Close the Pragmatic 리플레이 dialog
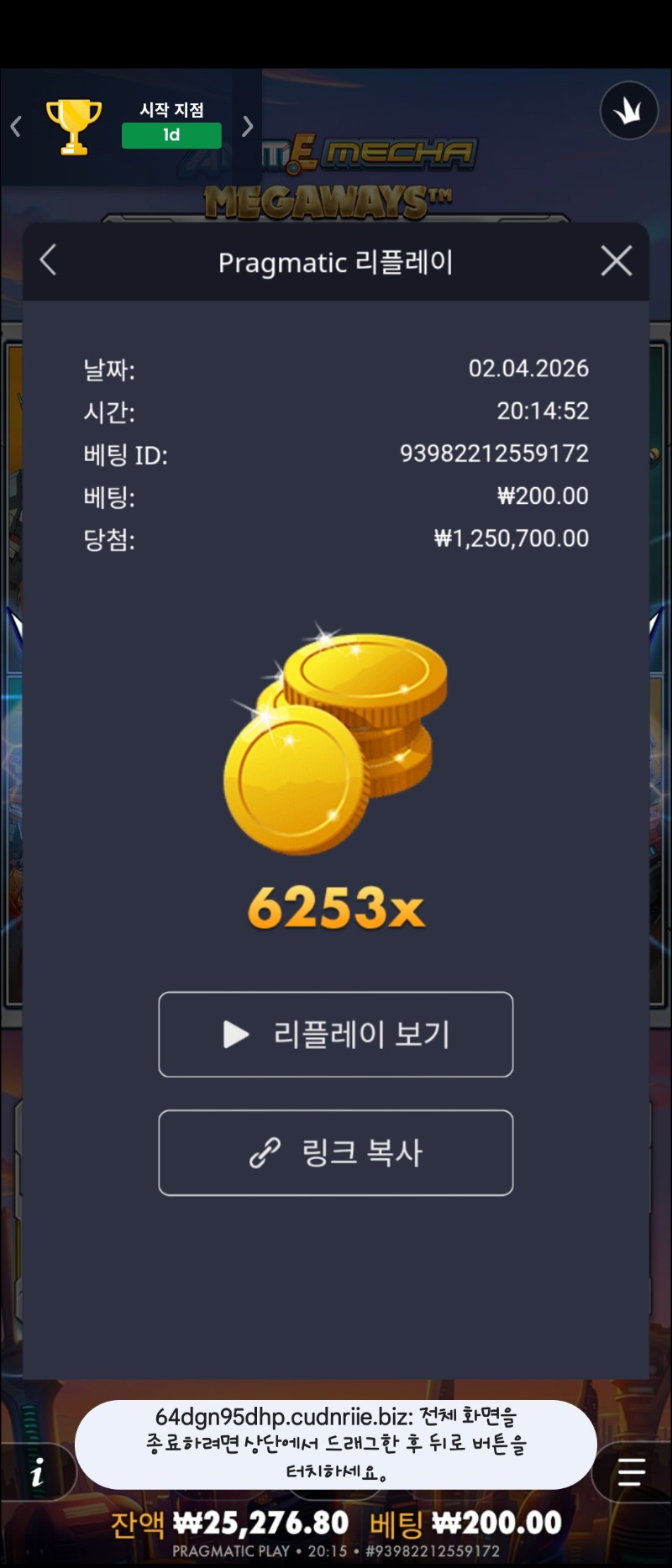The image size is (672, 1568). (617, 261)
